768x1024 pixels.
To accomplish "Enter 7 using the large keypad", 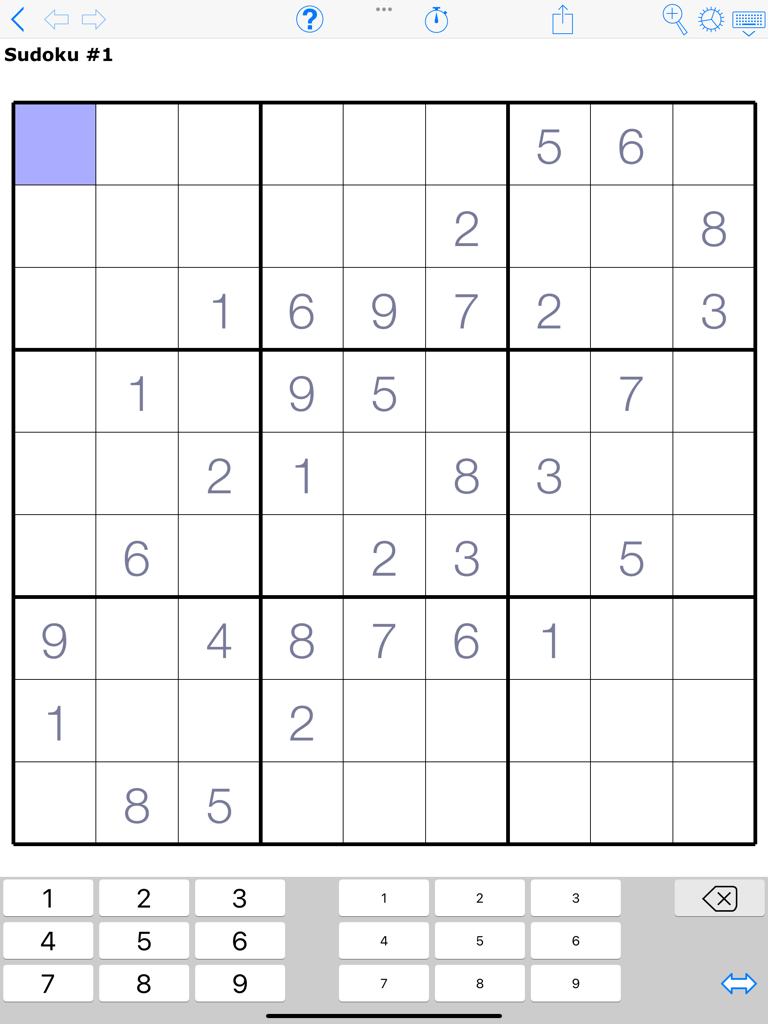I will click(x=48, y=984).
